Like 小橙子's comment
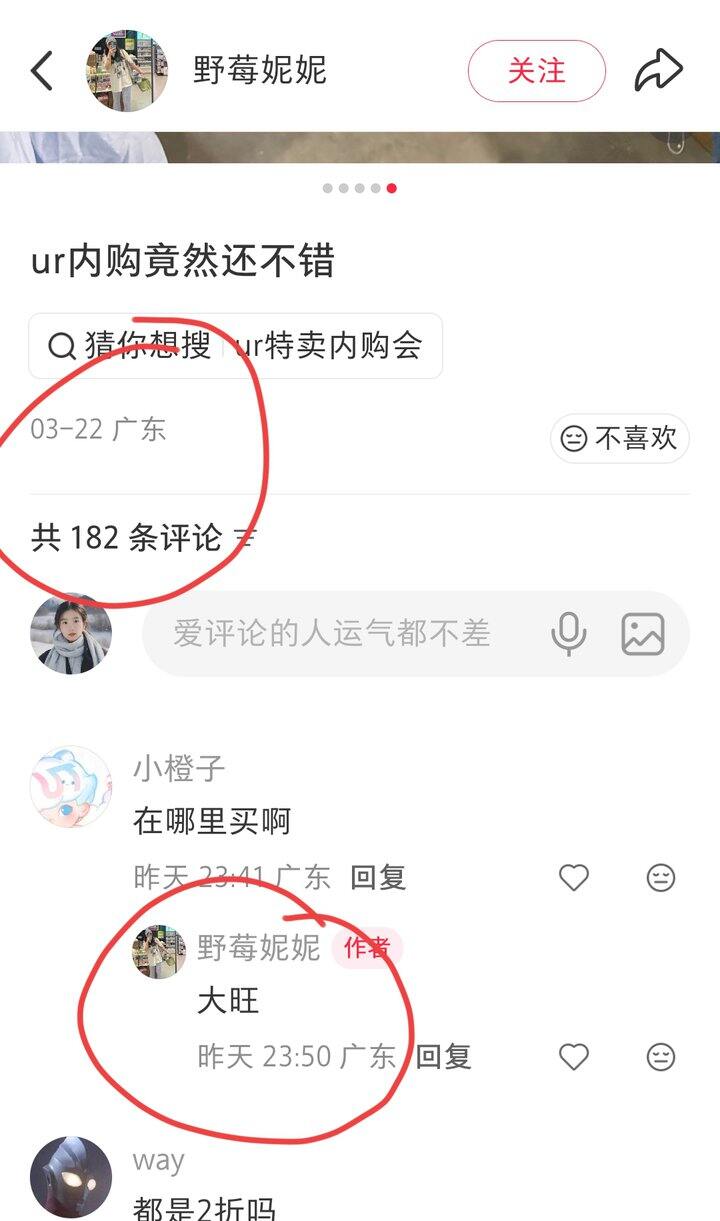Screen dimensions: 720x1221 coord(574,878)
